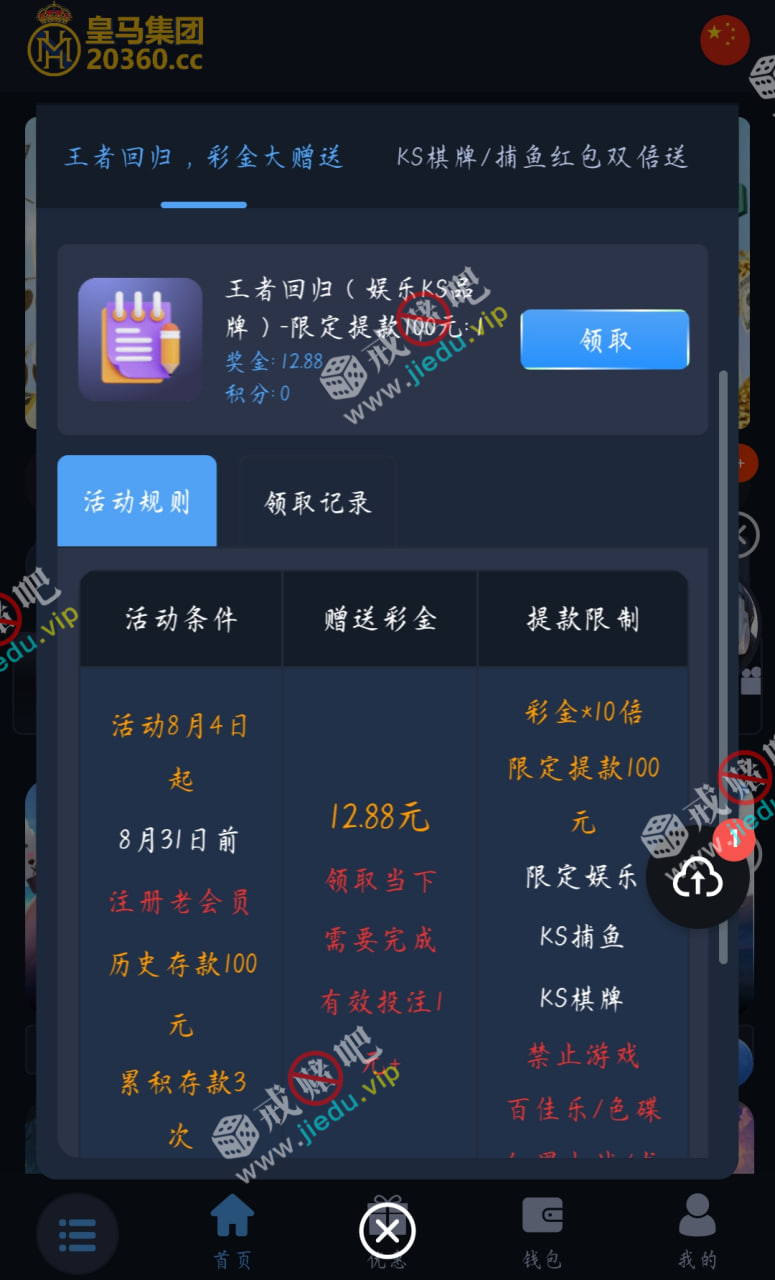Viewport: 775px width, 1280px height.
Task: Open the 钱包 wallet tab
Action: pos(542,1230)
